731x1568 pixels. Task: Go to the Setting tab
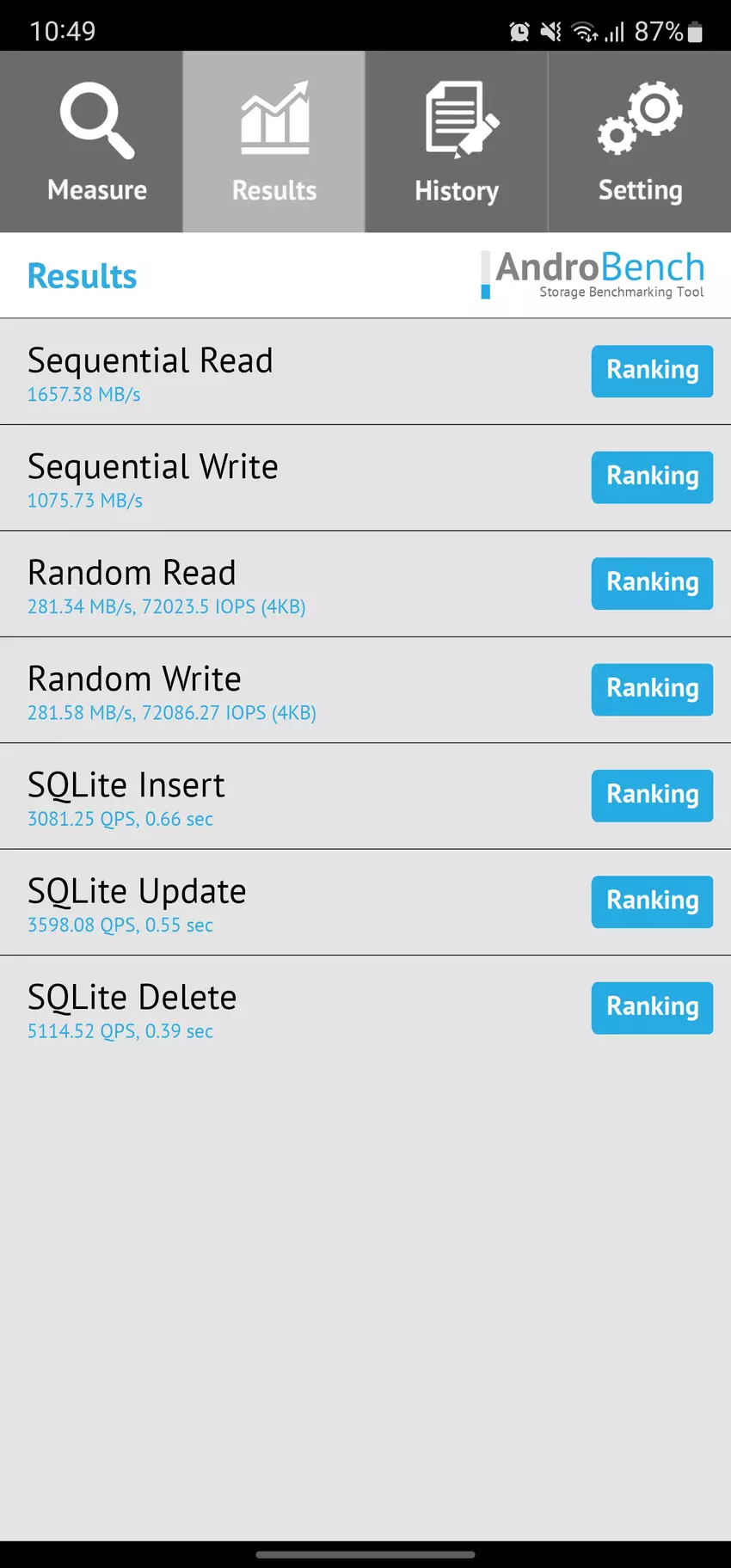point(640,142)
